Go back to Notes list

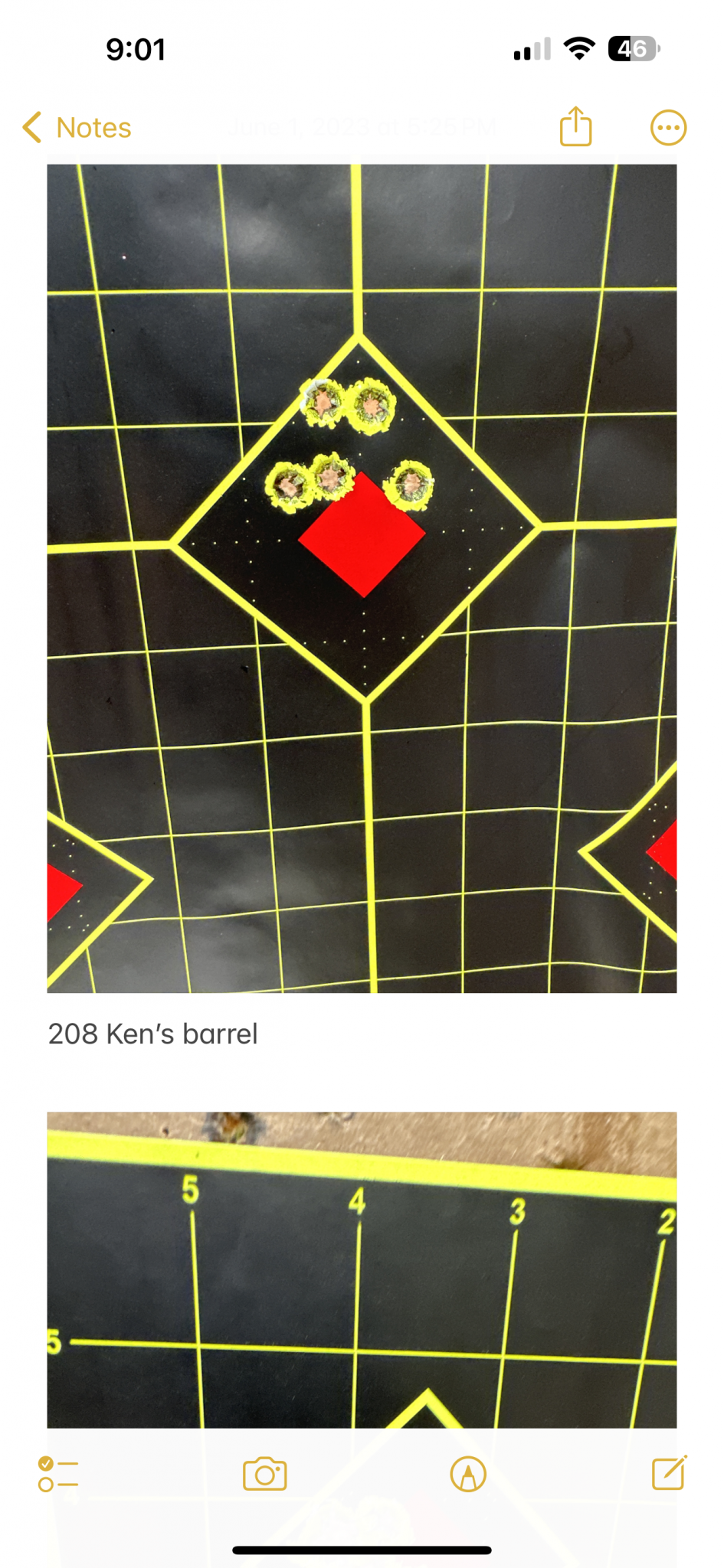pyautogui.click(x=77, y=128)
